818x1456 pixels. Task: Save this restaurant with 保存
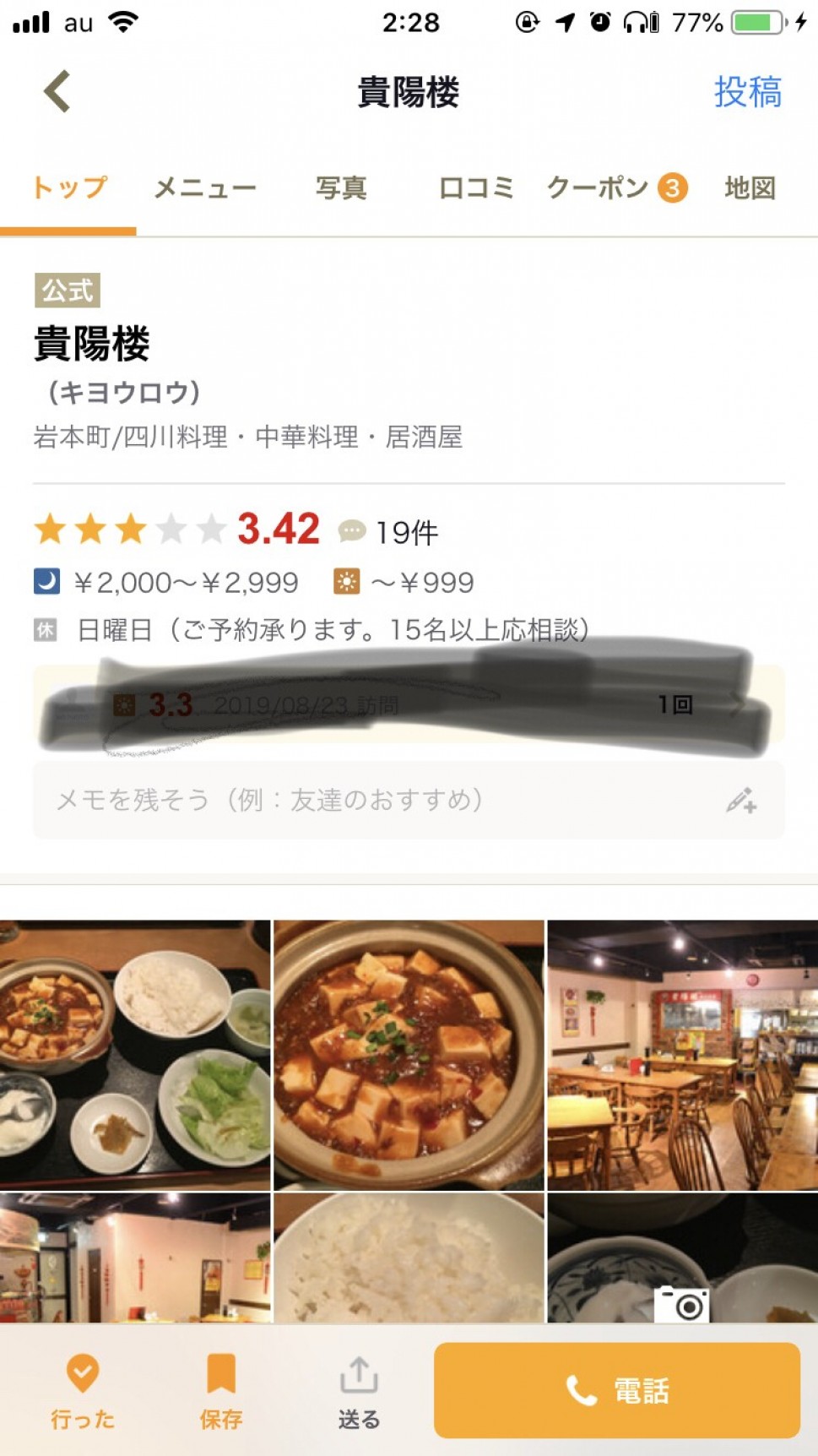(x=221, y=1391)
